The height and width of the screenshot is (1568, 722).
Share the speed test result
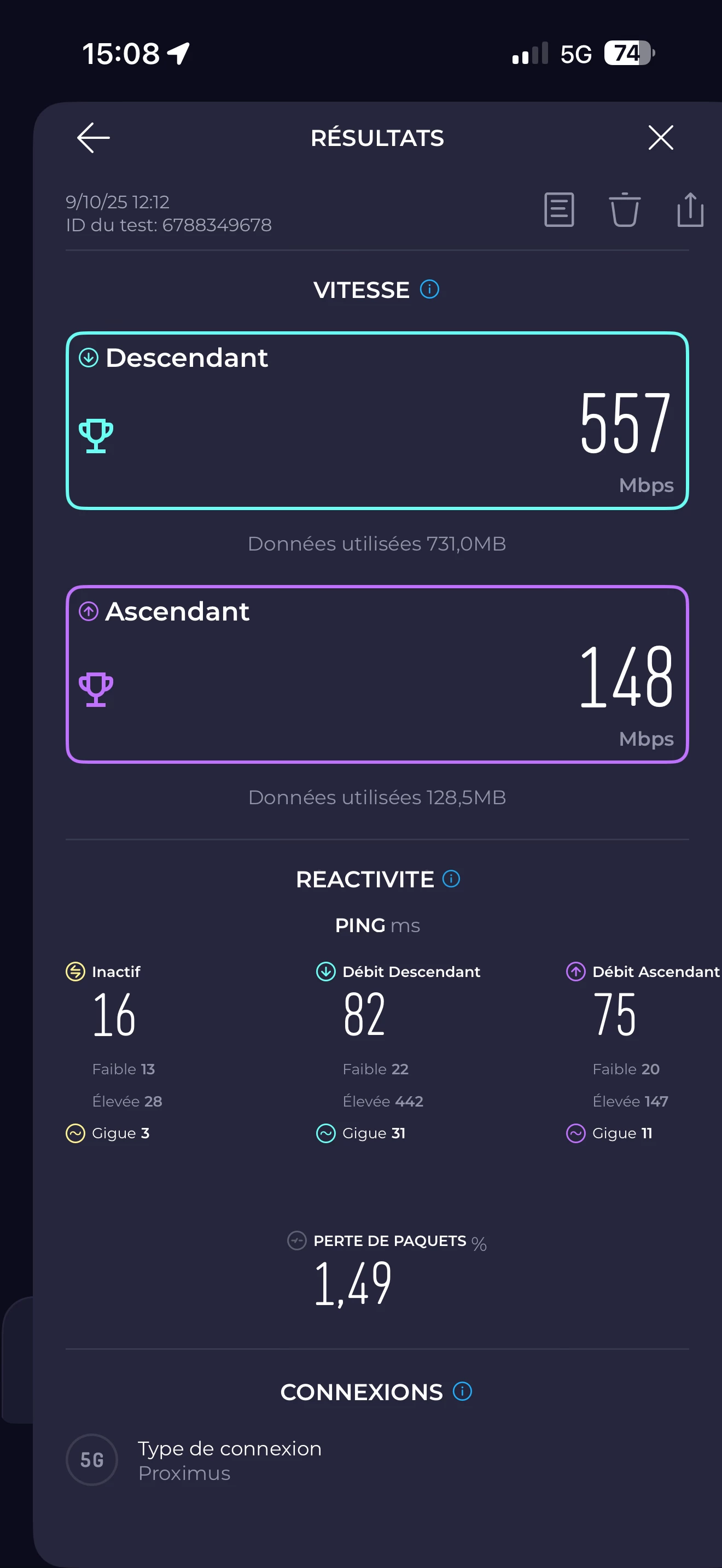pos(690,210)
